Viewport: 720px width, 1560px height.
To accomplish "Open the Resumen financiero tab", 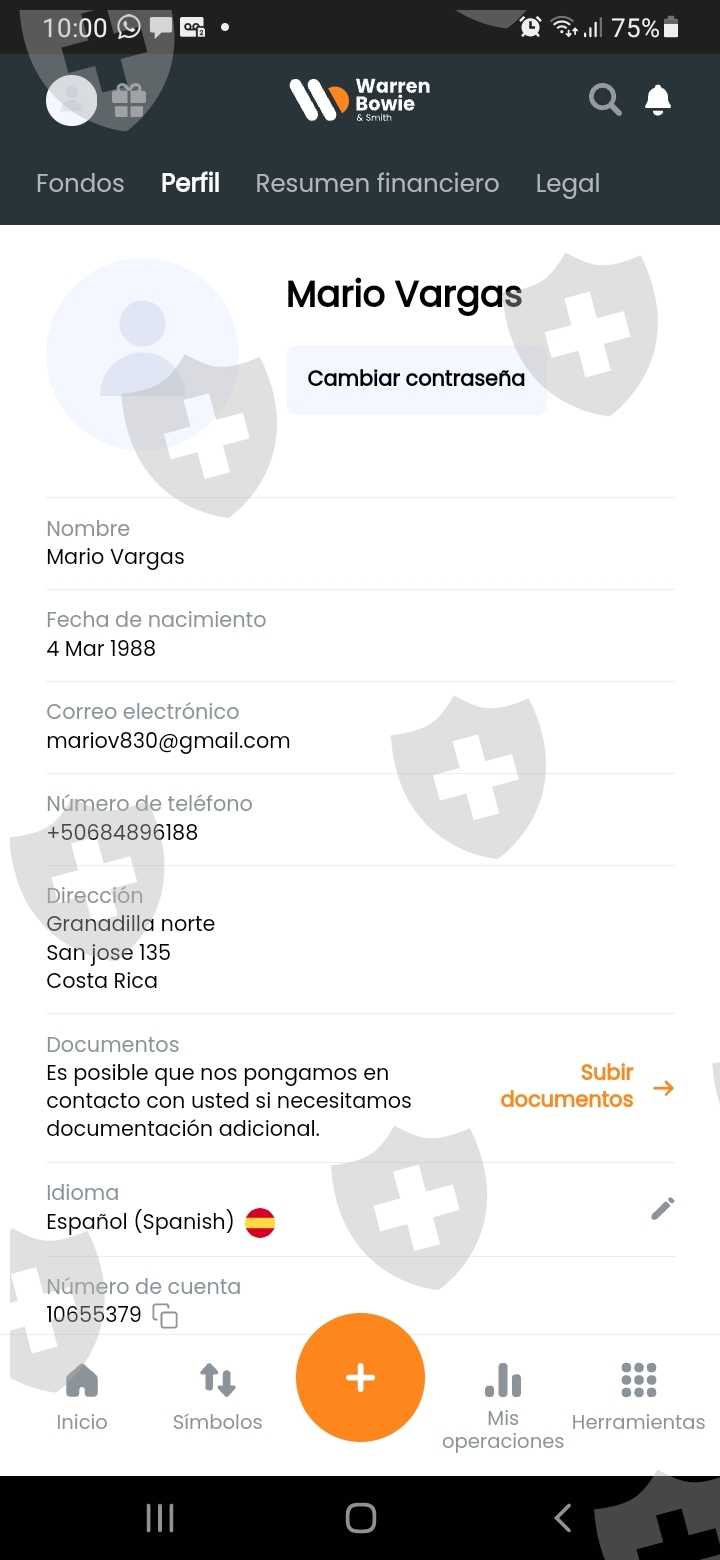I will tap(377, 183).
